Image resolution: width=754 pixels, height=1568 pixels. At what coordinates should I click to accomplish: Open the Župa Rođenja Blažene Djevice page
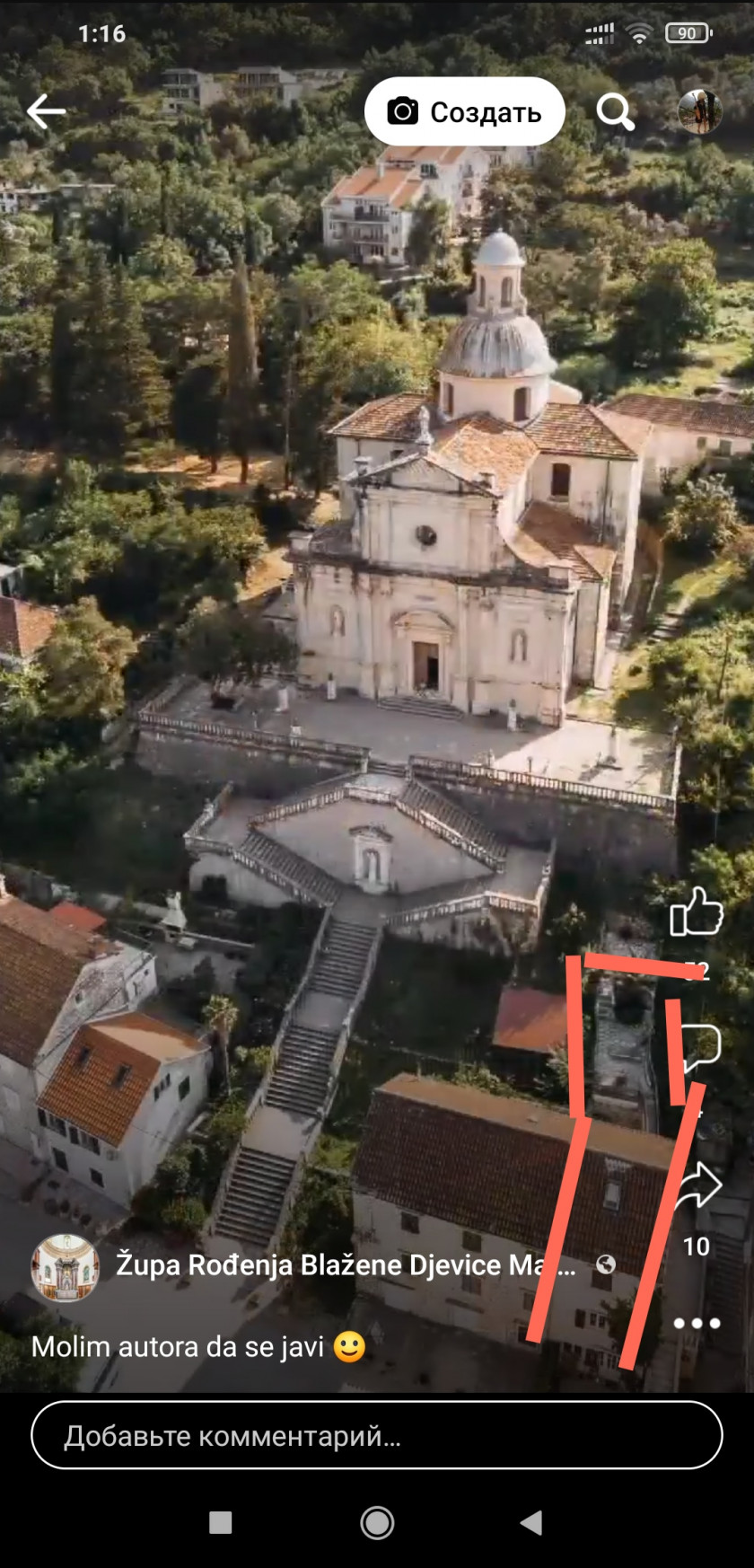point(346,1265)
